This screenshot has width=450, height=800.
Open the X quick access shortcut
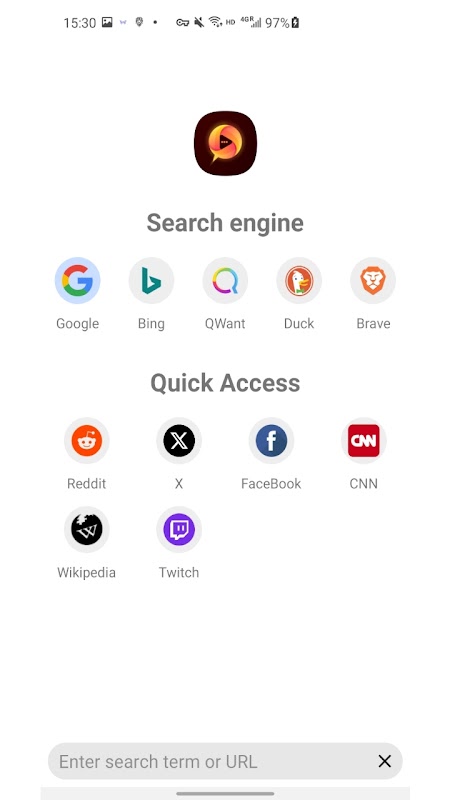(x=179, y=440)
